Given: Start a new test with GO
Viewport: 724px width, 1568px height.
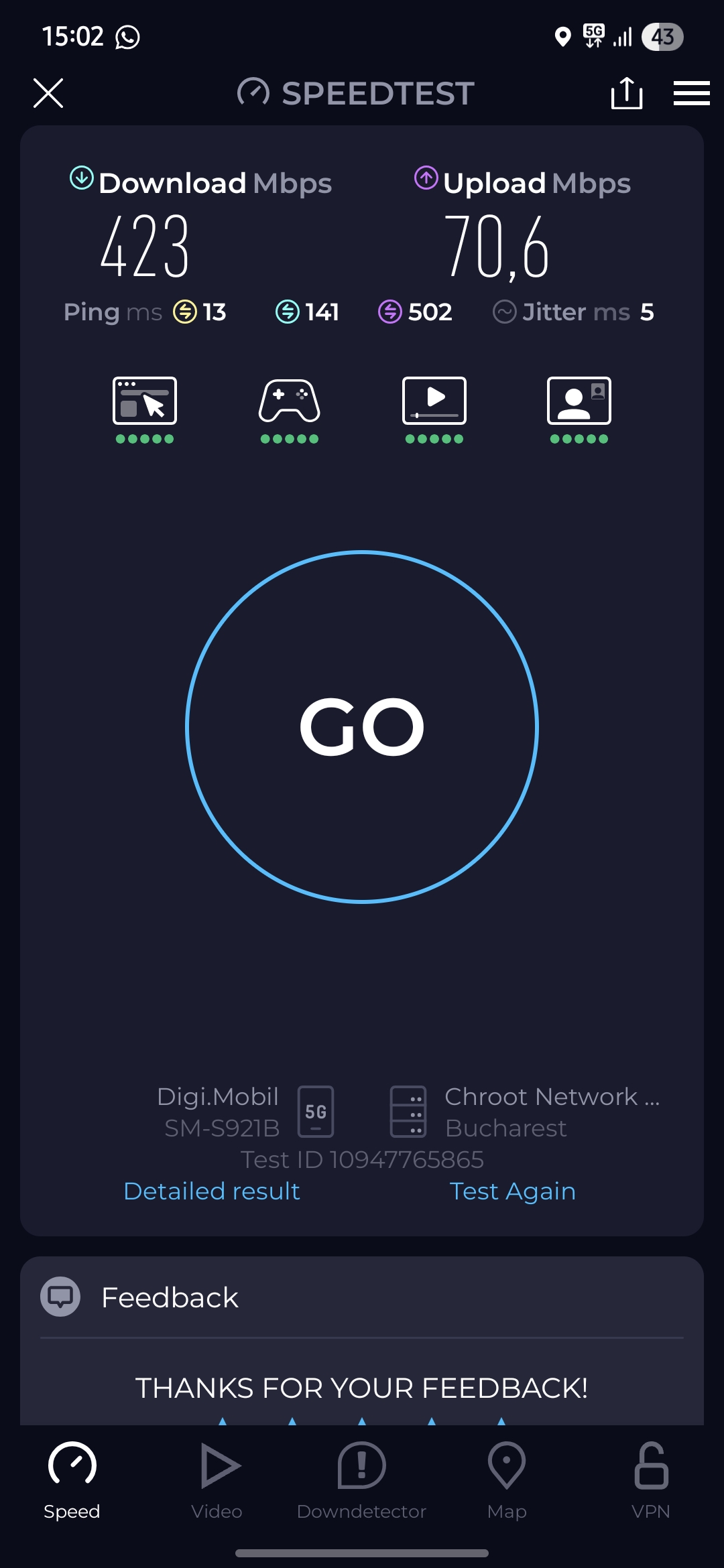Looking at the screenshot, I should click(x=362, y=727).
